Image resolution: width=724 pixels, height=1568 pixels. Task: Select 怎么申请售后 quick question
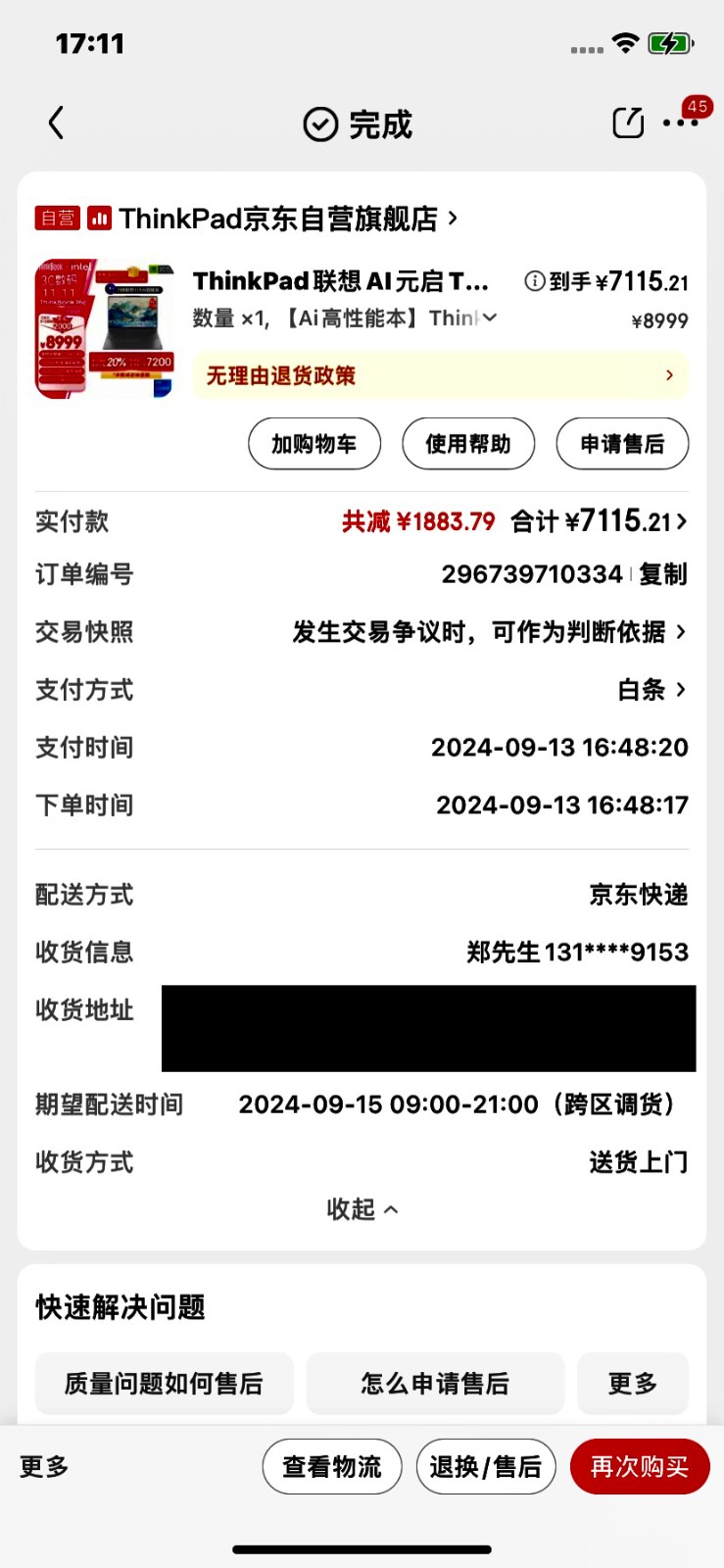pyautogui.click(x=435, y=1384)
